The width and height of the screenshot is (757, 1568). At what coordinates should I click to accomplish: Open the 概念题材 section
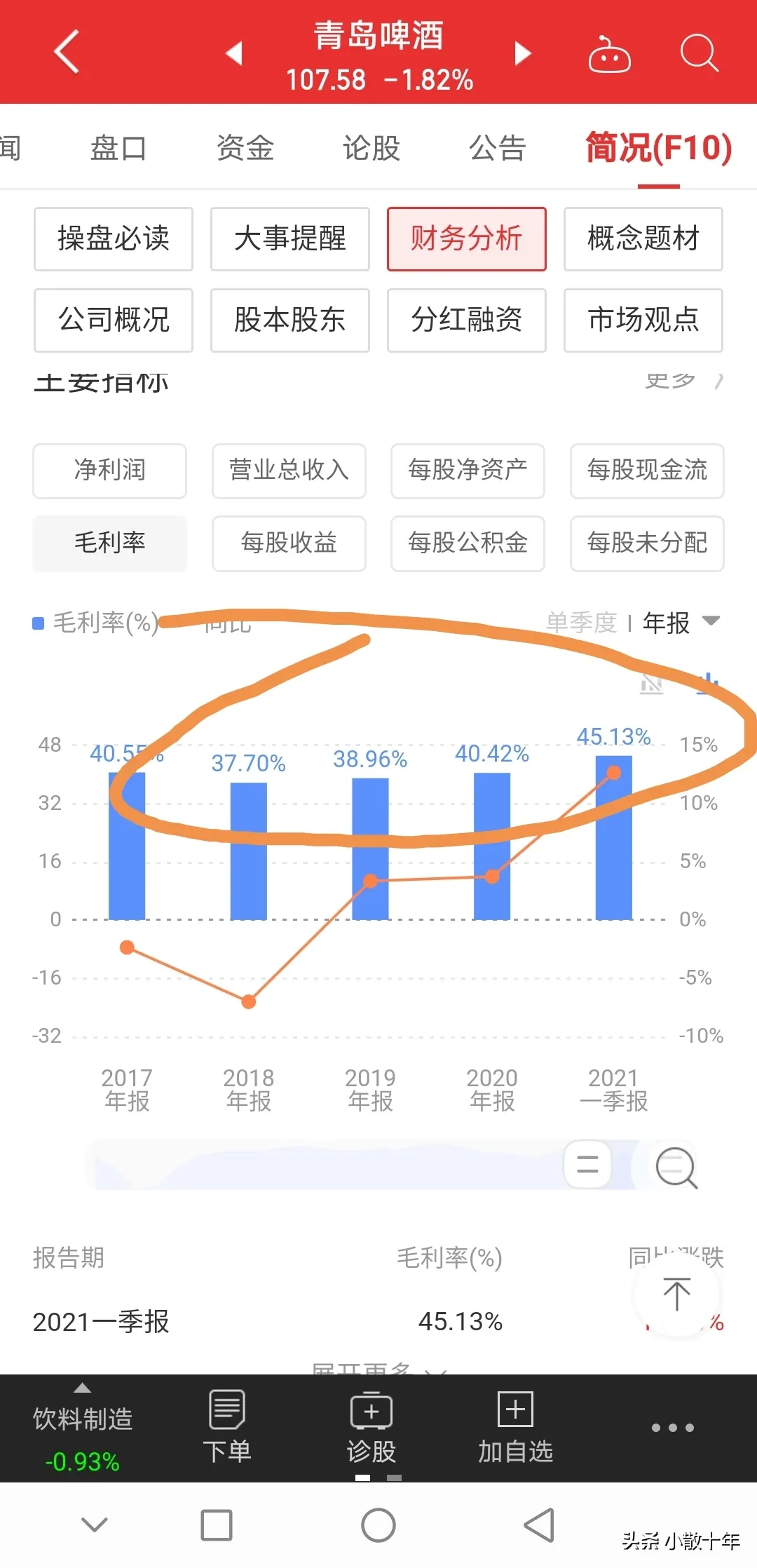coord(643,239)
